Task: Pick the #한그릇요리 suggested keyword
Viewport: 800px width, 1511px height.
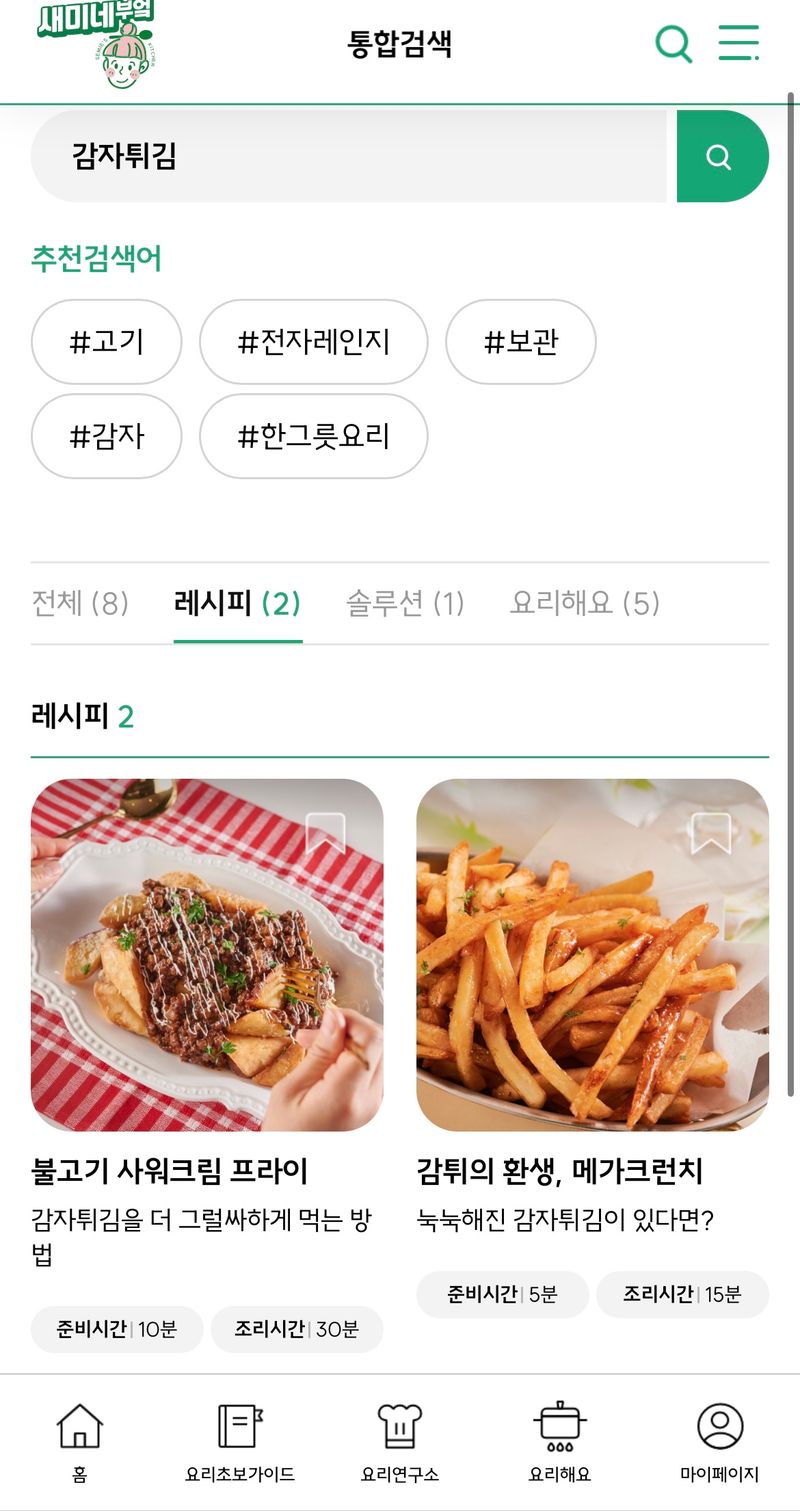Action: [313, 436]
